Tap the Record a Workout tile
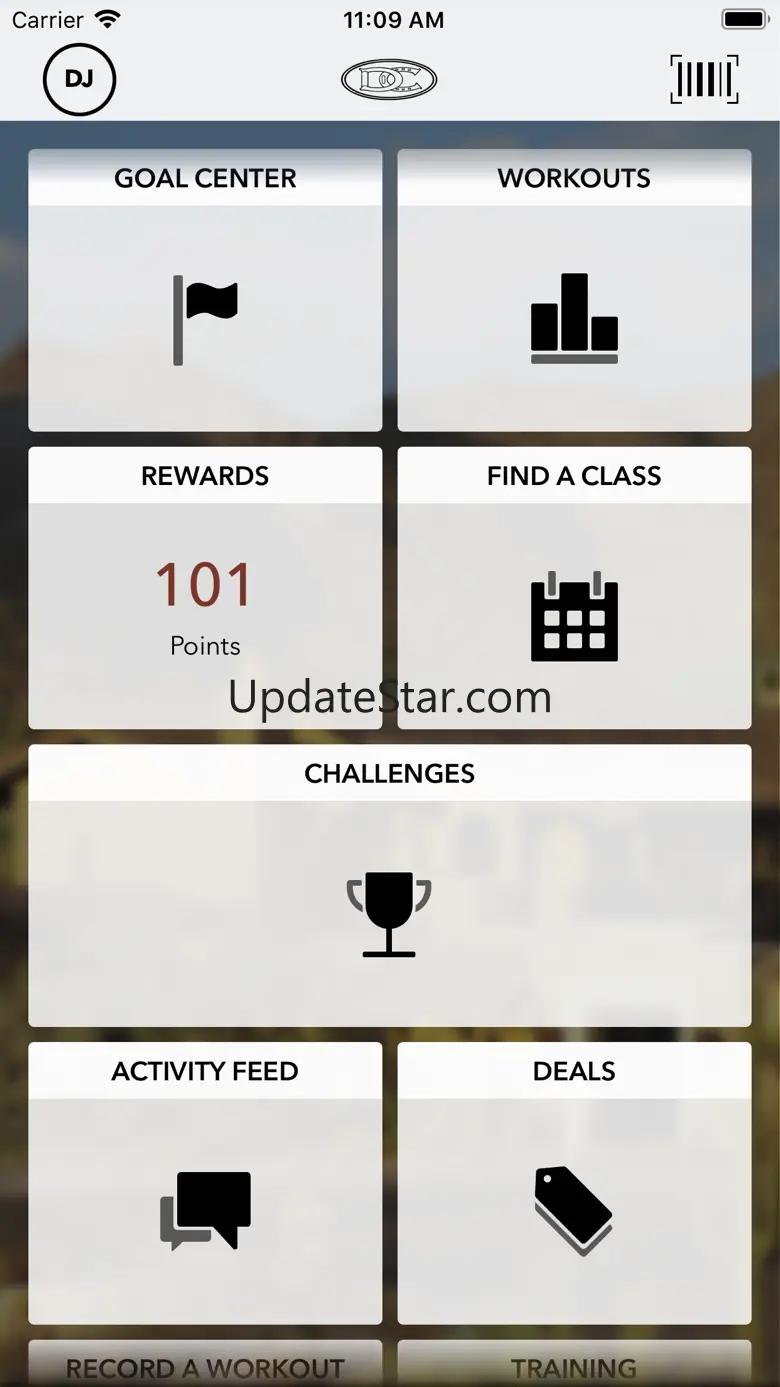 coord(205,1365)
